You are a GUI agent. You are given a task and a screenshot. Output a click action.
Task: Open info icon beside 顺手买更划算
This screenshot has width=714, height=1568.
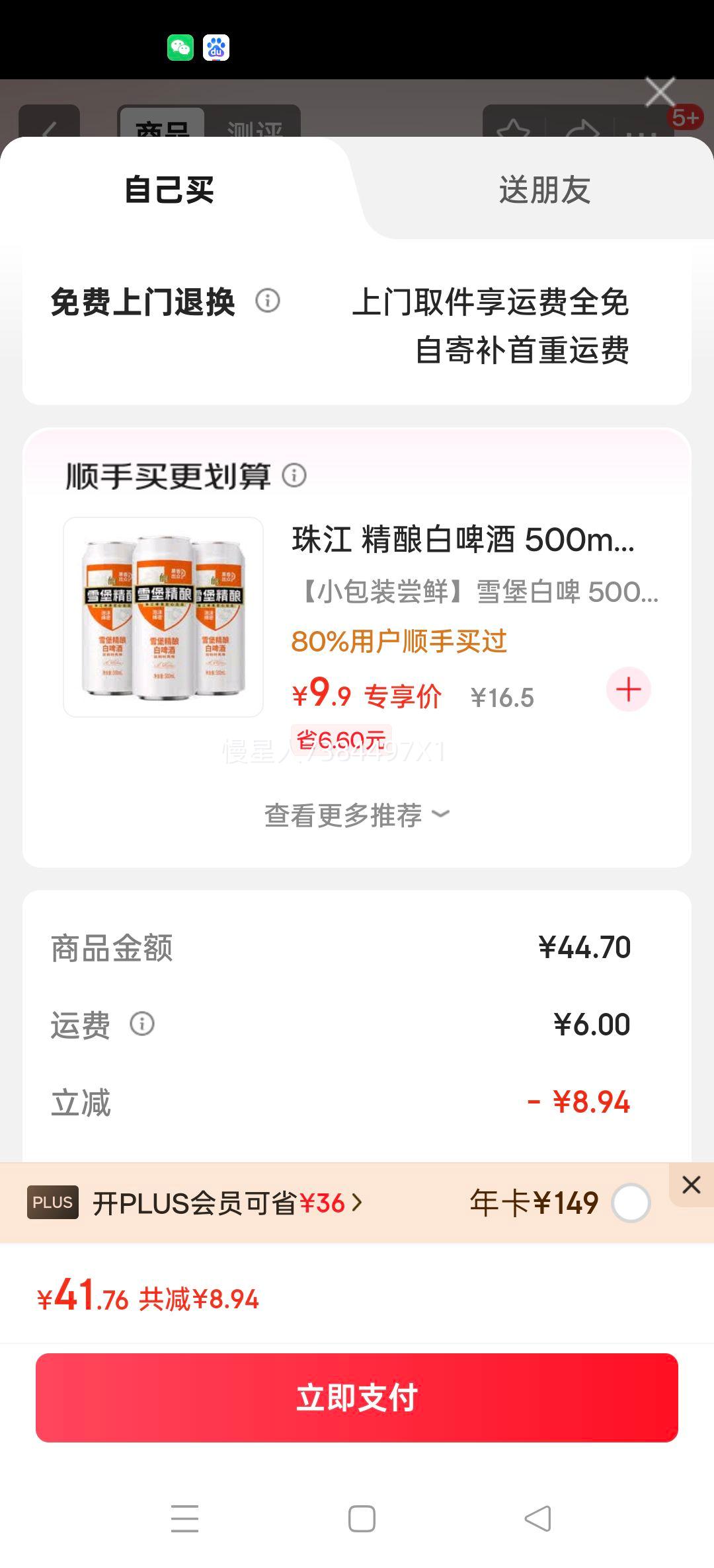[x=294, y=475]
